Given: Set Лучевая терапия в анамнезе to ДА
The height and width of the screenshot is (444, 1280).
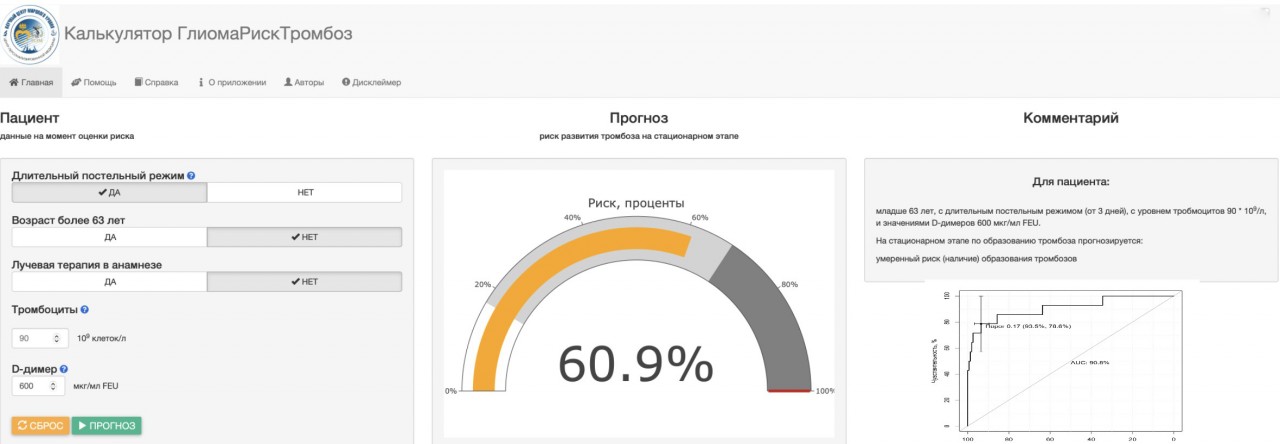Looking at the screenshot, I should [x=110, y=282].
